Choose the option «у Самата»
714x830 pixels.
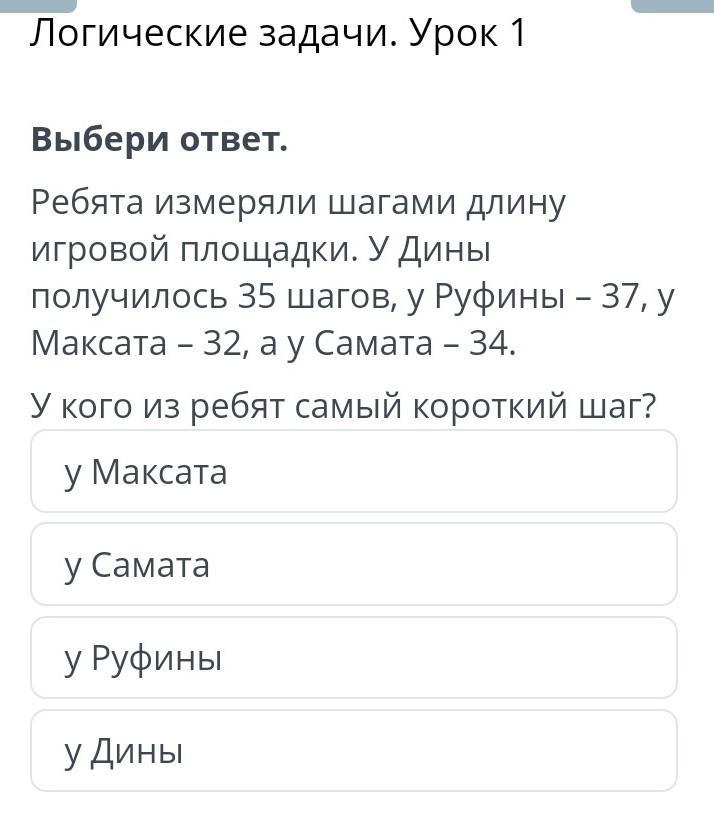click(x=354, y=565)
